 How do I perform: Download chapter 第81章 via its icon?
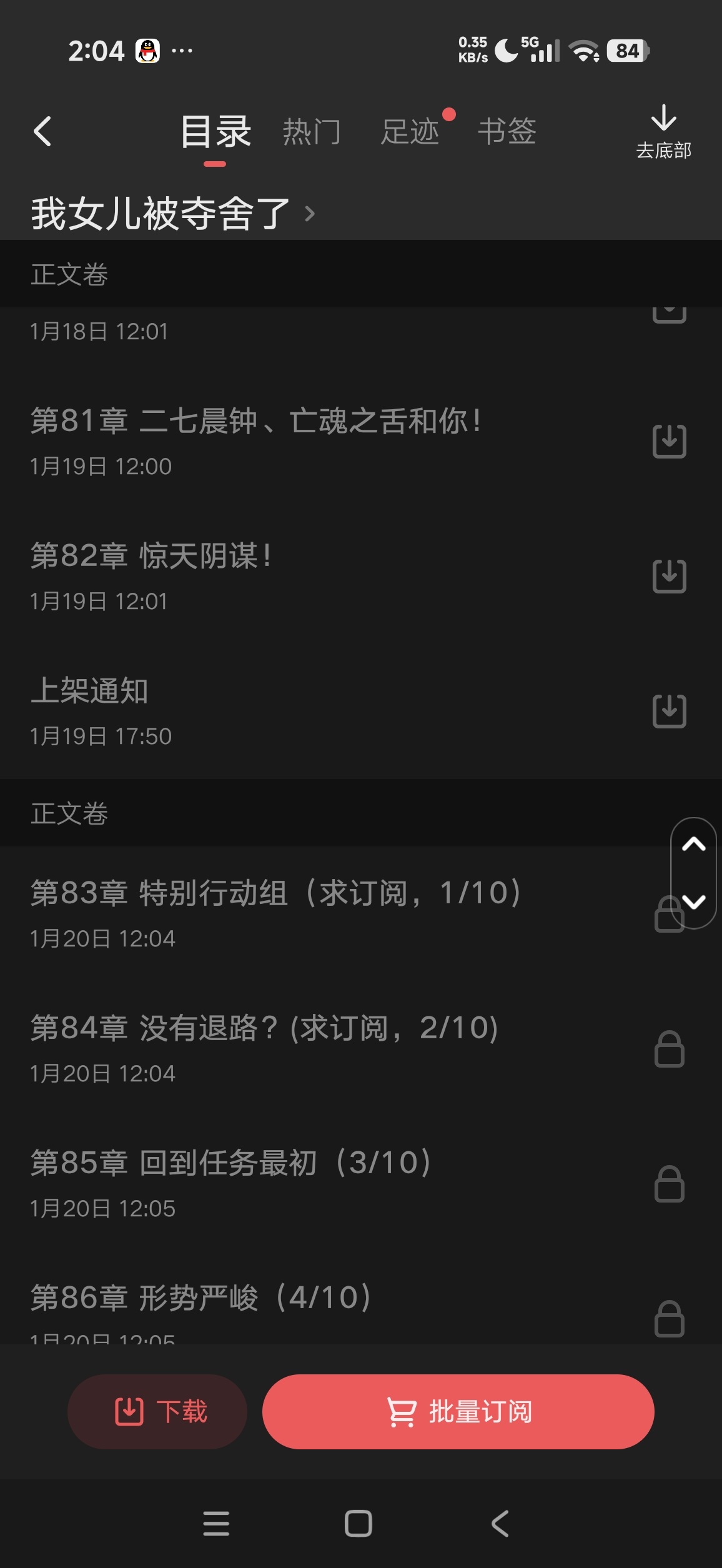click(669, 441)
